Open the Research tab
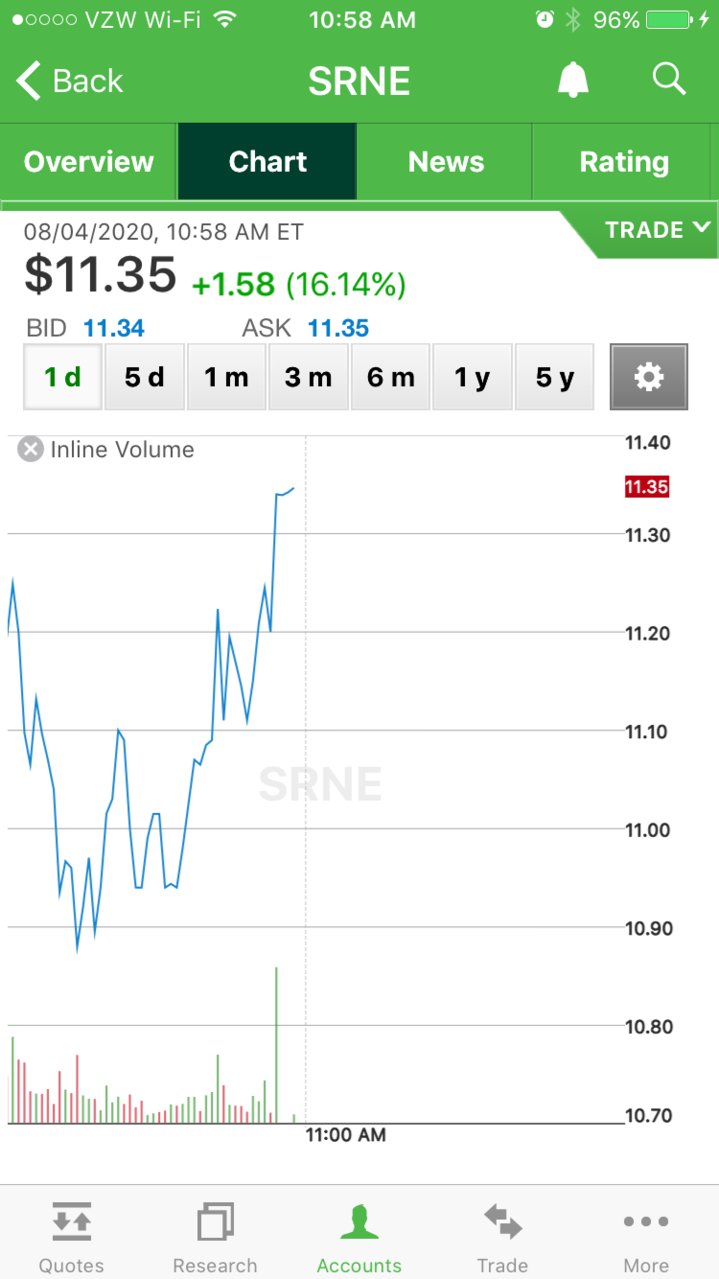719x1279 pixels. 215,1238
